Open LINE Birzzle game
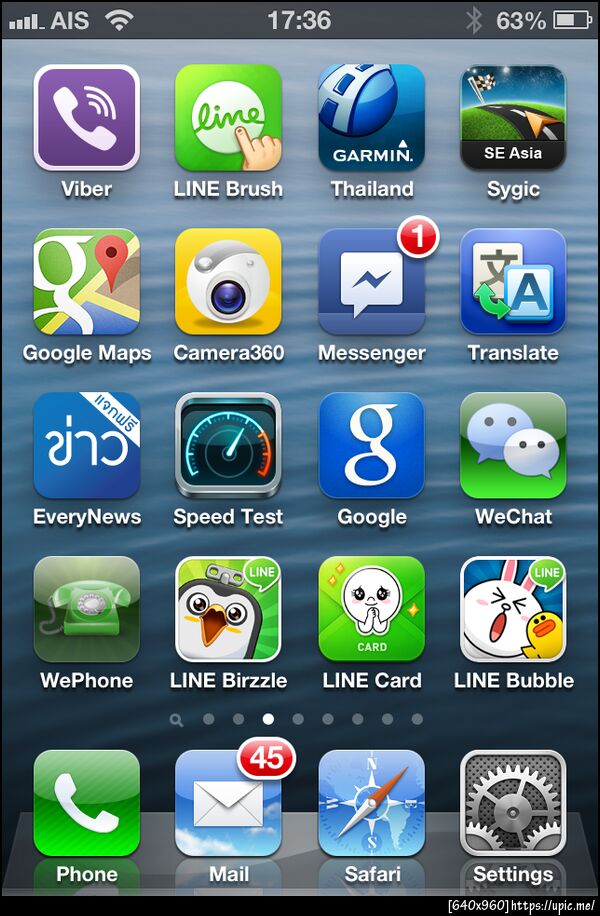 coord(228,610)
